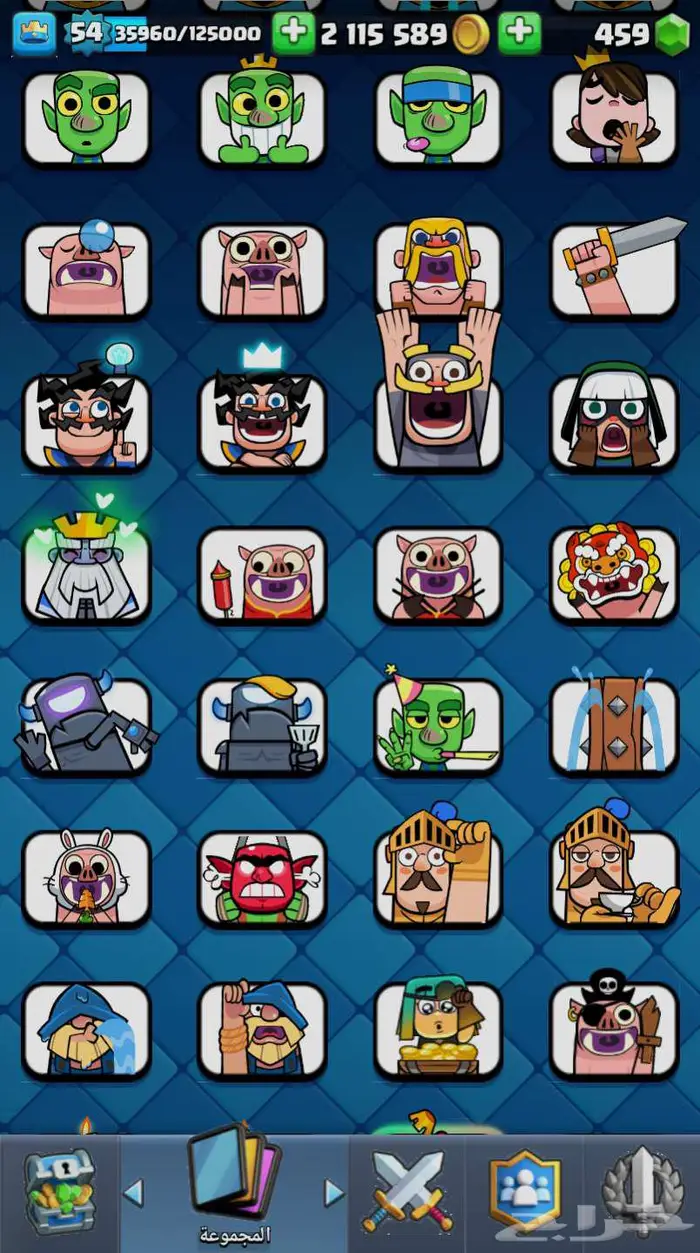Open the events tab with laurel icon

641,1191
